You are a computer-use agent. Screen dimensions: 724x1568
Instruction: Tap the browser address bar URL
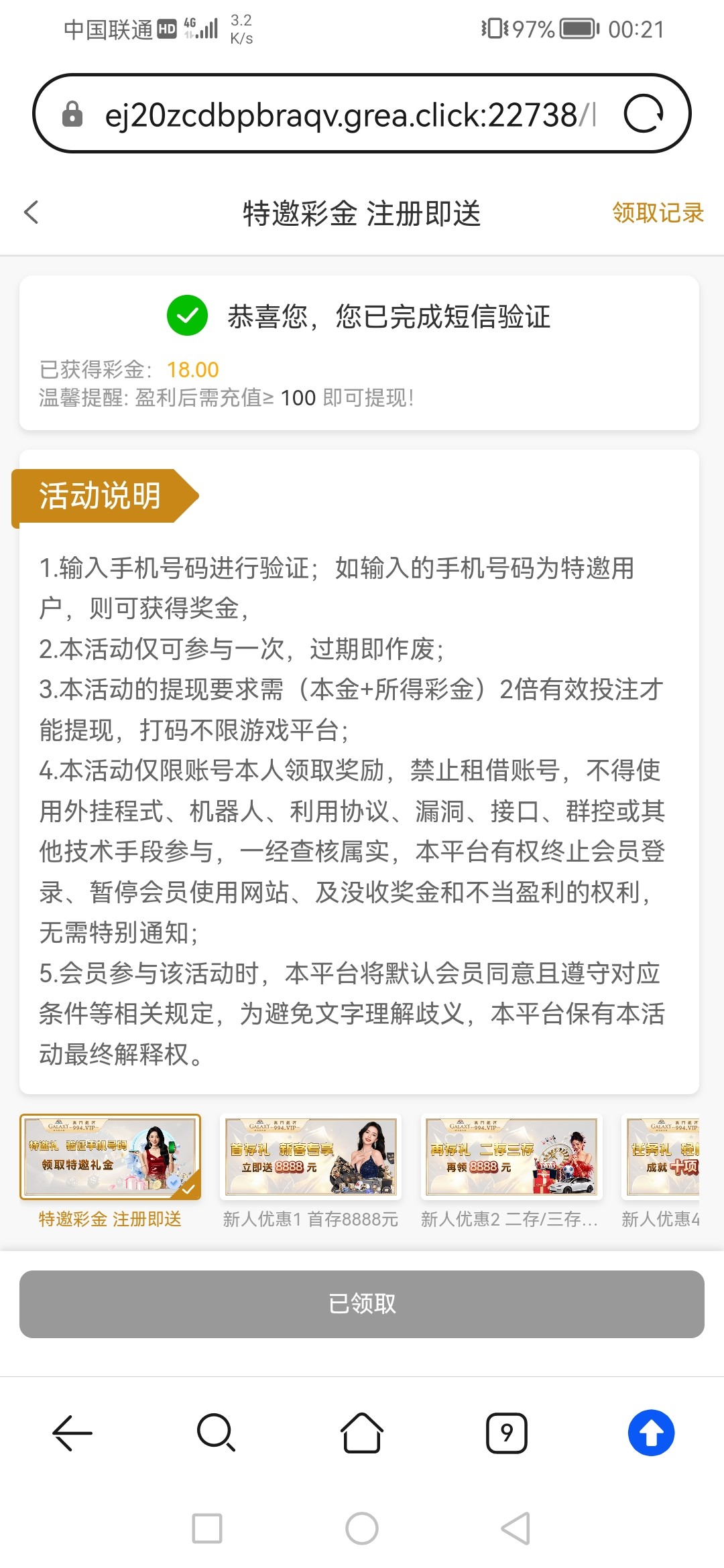tap(342, 115)
